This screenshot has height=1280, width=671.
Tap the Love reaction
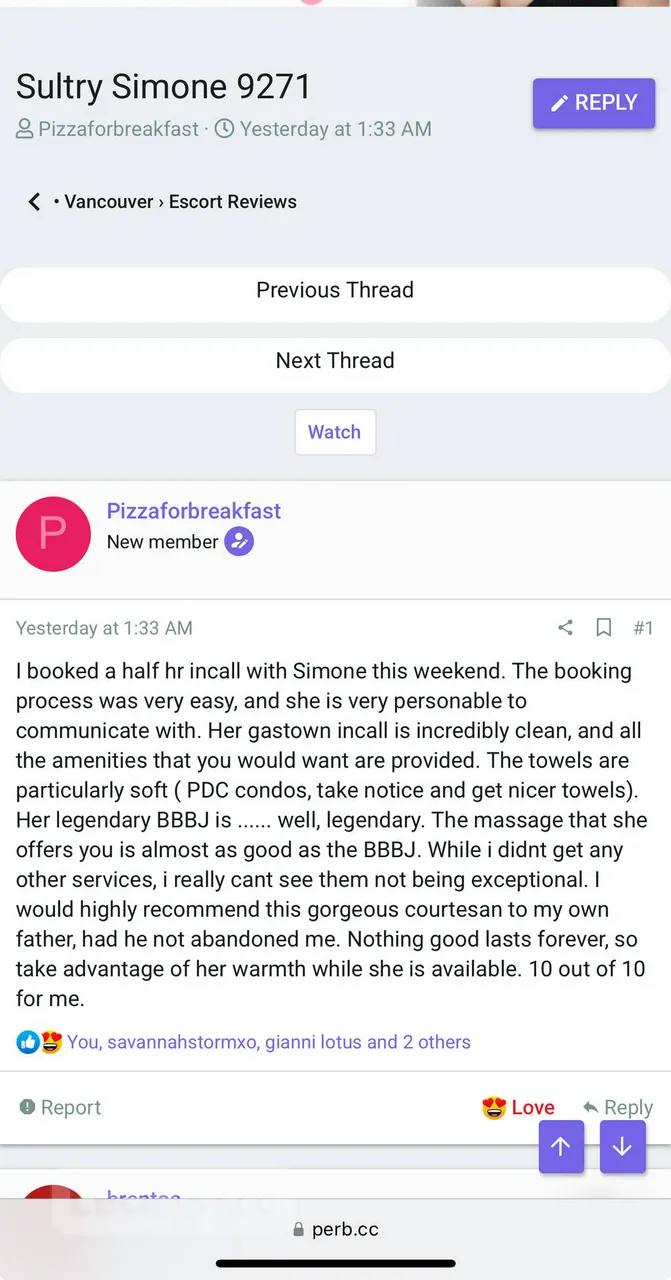518,1107
